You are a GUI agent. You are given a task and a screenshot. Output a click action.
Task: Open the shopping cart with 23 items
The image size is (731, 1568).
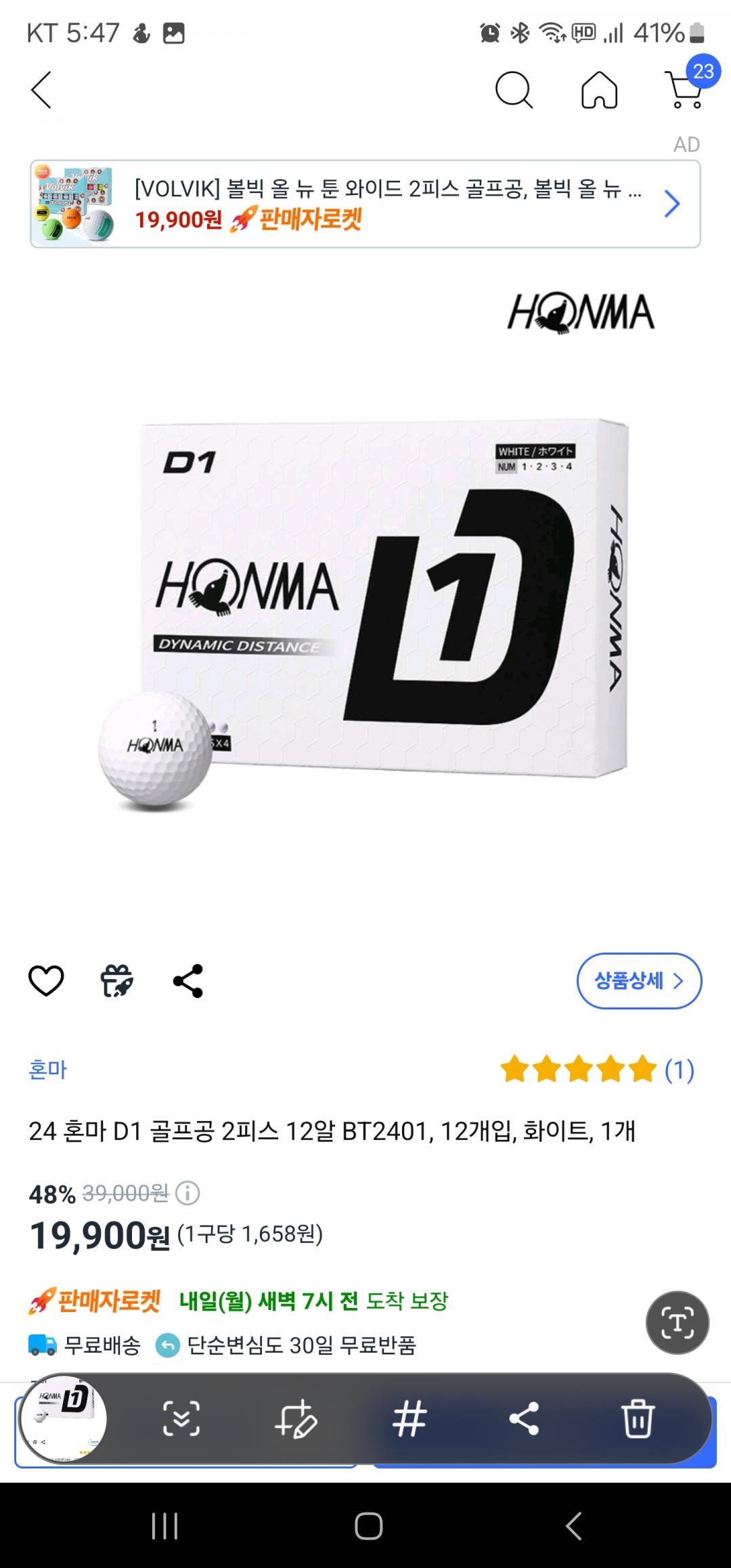(x=686, y=89)
